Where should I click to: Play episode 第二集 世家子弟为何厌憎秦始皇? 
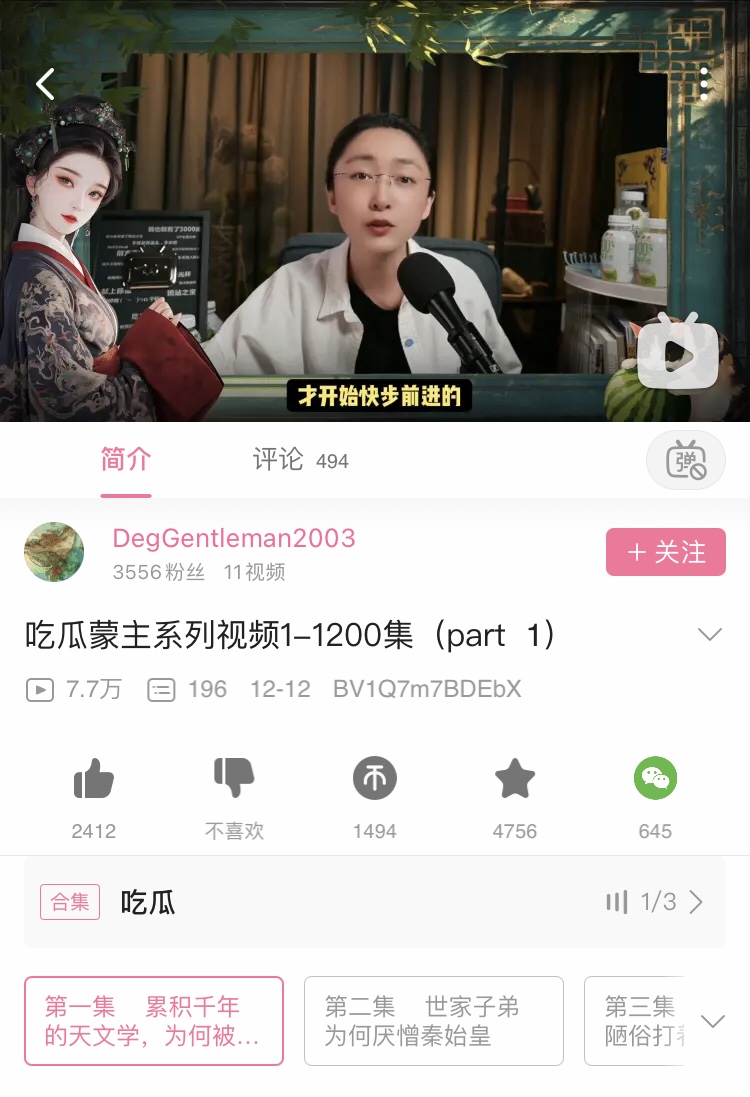point(434,1021)
